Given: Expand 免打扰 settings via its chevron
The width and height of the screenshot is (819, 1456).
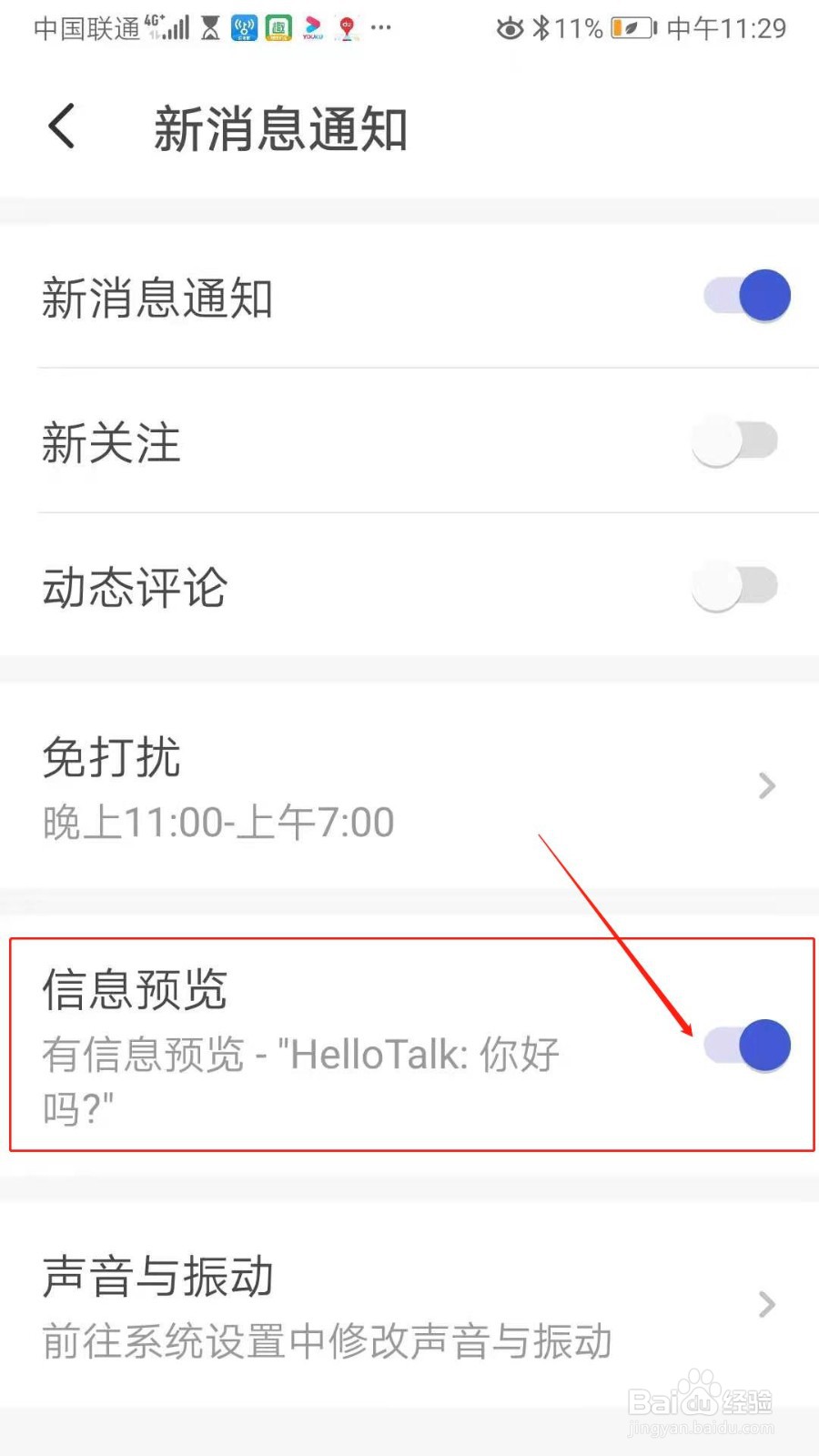Looking at the screenshot, I should 767,786.
